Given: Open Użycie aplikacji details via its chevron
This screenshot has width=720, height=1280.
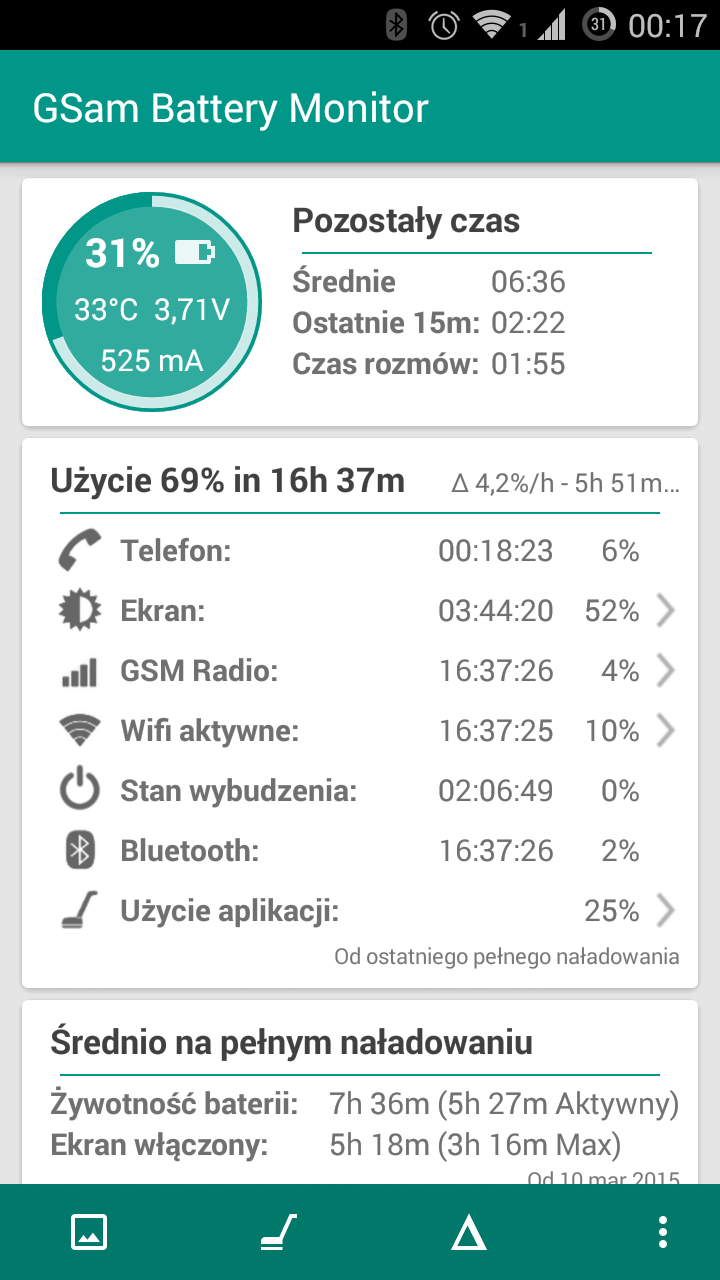Looking at the screenshot, I should click(x=667, y=910).
